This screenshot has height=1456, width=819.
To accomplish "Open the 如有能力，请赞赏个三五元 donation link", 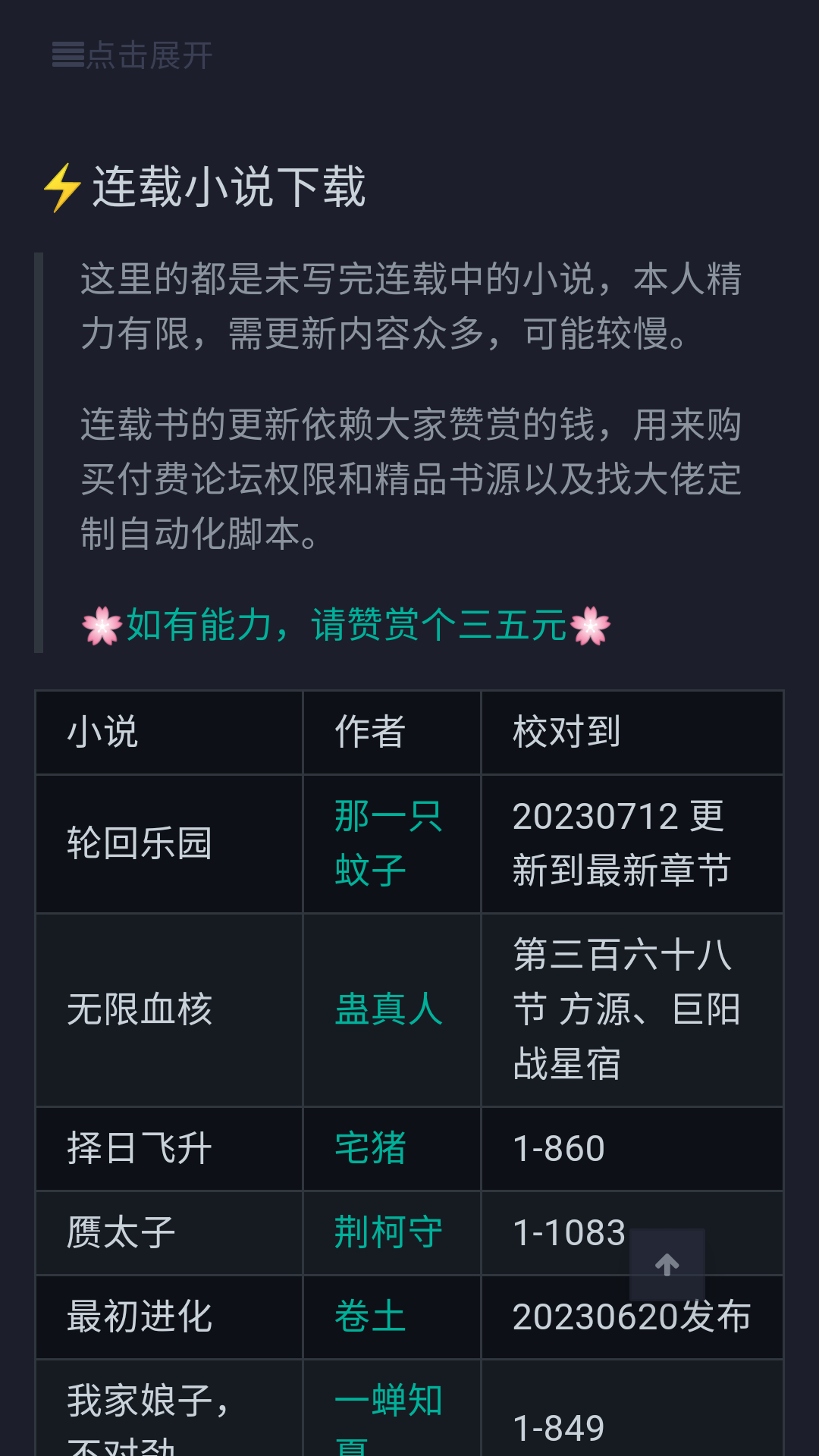I will pos(346,626).
